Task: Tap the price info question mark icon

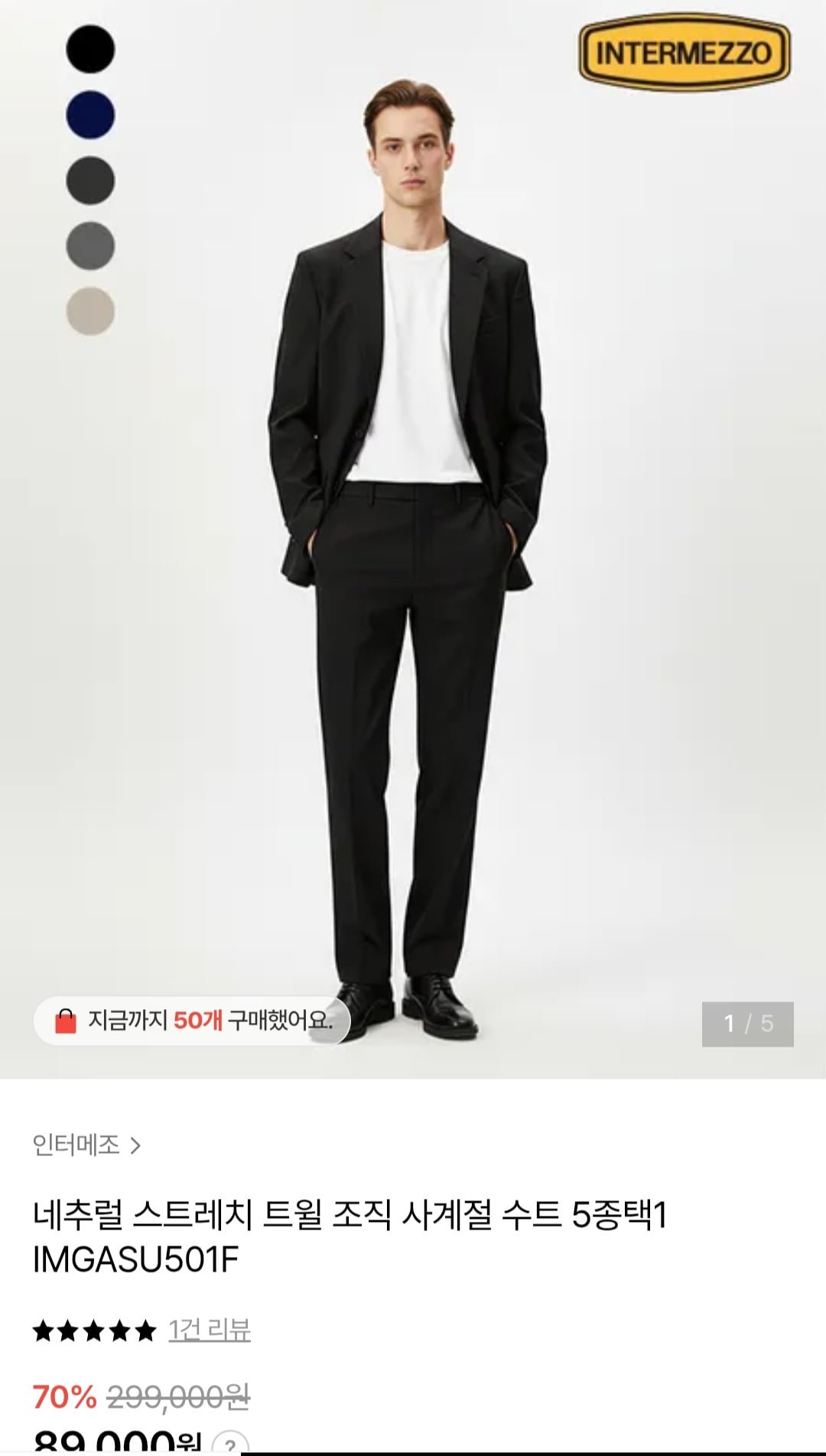Action: tap(229, 1443)
